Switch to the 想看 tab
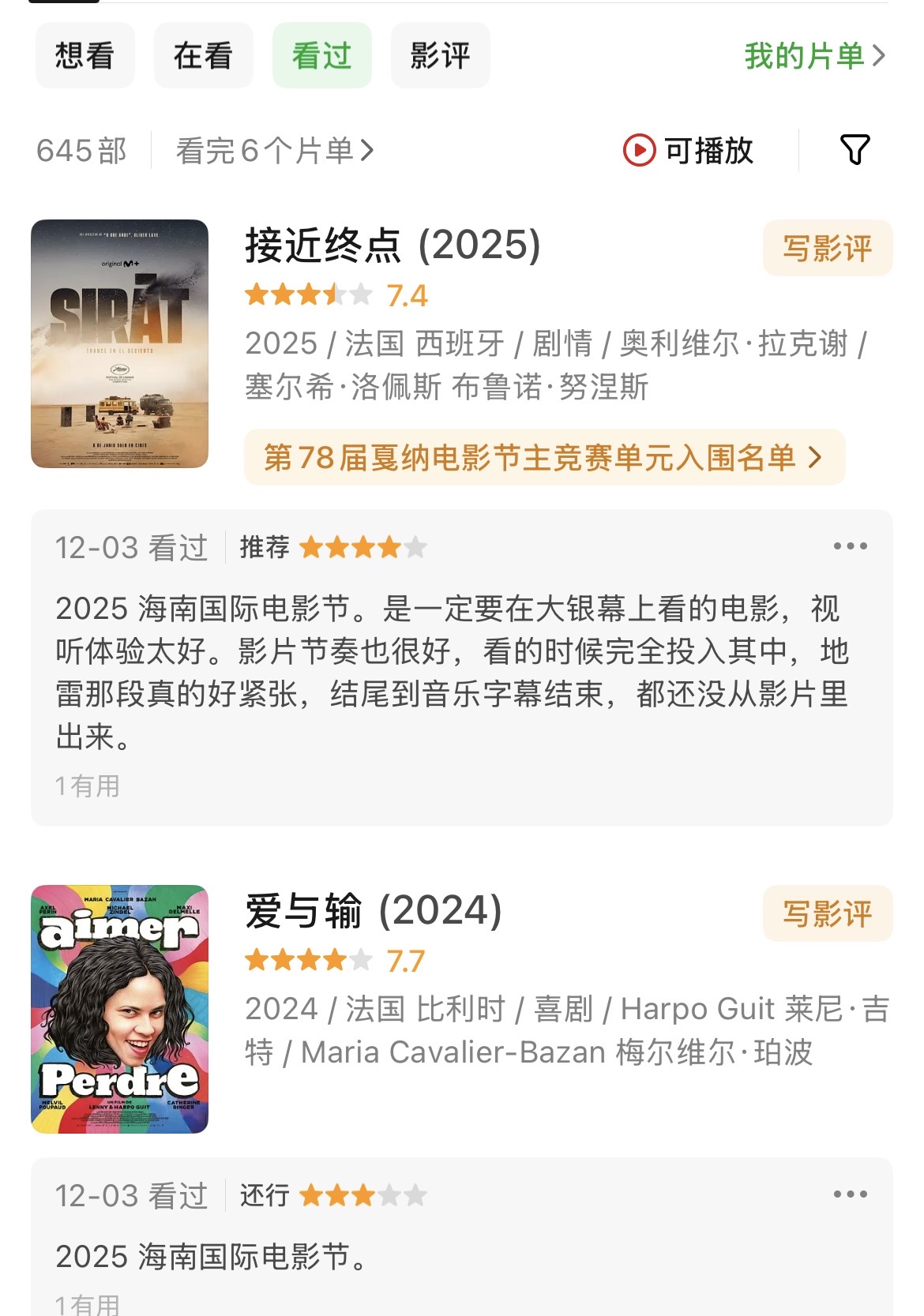Viewport: 924px width, 1316px height. (x=85, y=56)
